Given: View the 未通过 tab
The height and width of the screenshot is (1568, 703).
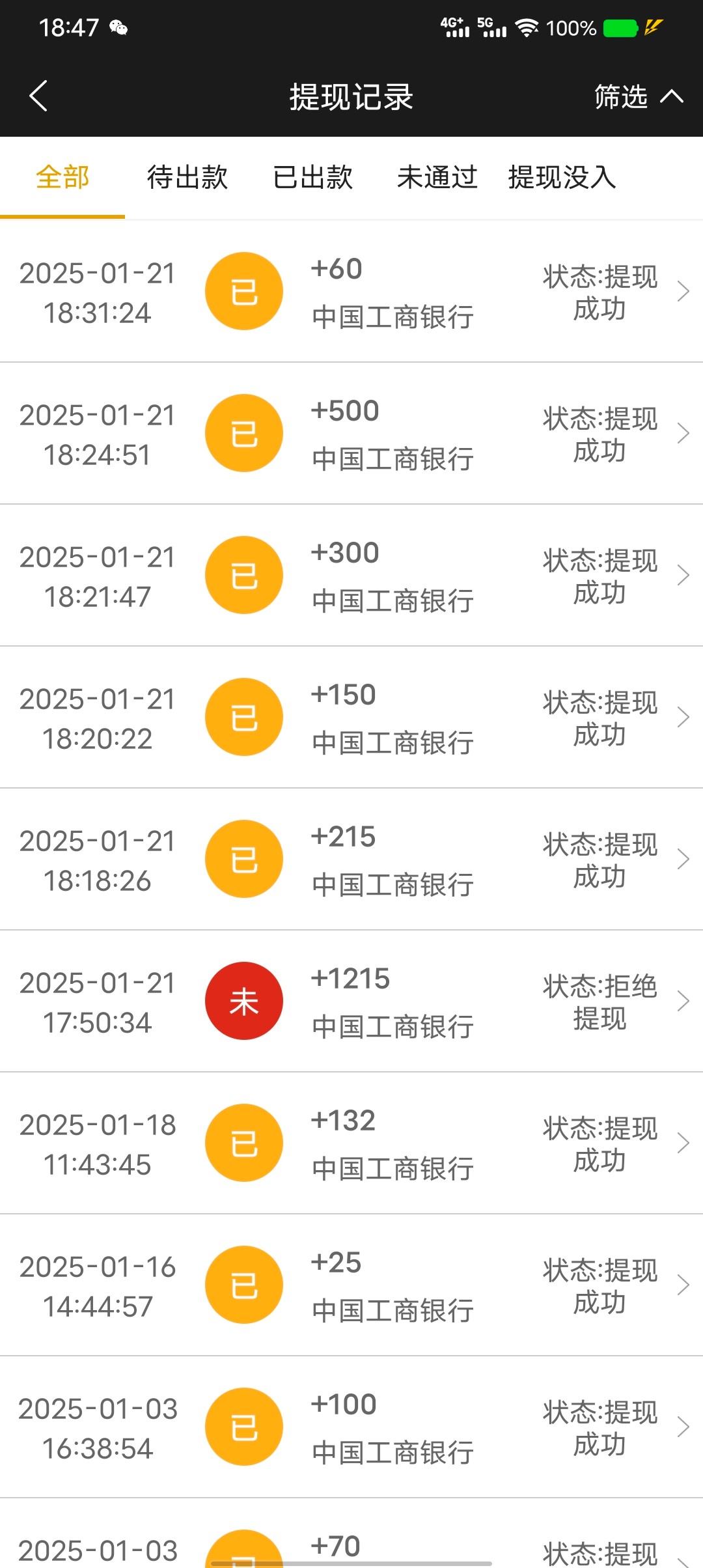Looking at the screenshot, I should click(437, 177).
